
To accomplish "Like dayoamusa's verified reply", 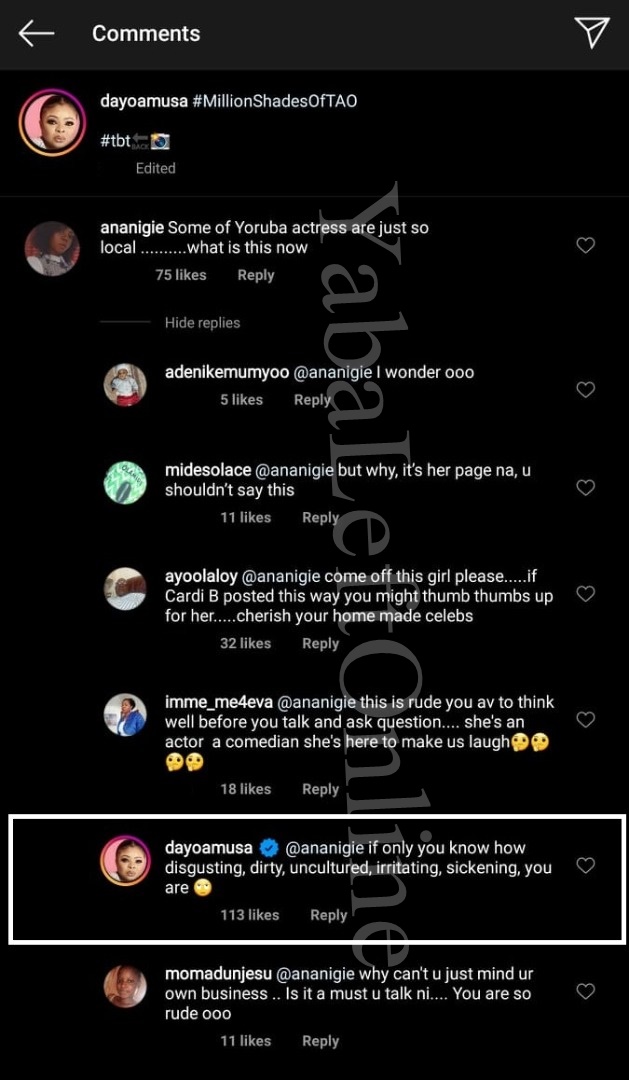I will point(585,866).
